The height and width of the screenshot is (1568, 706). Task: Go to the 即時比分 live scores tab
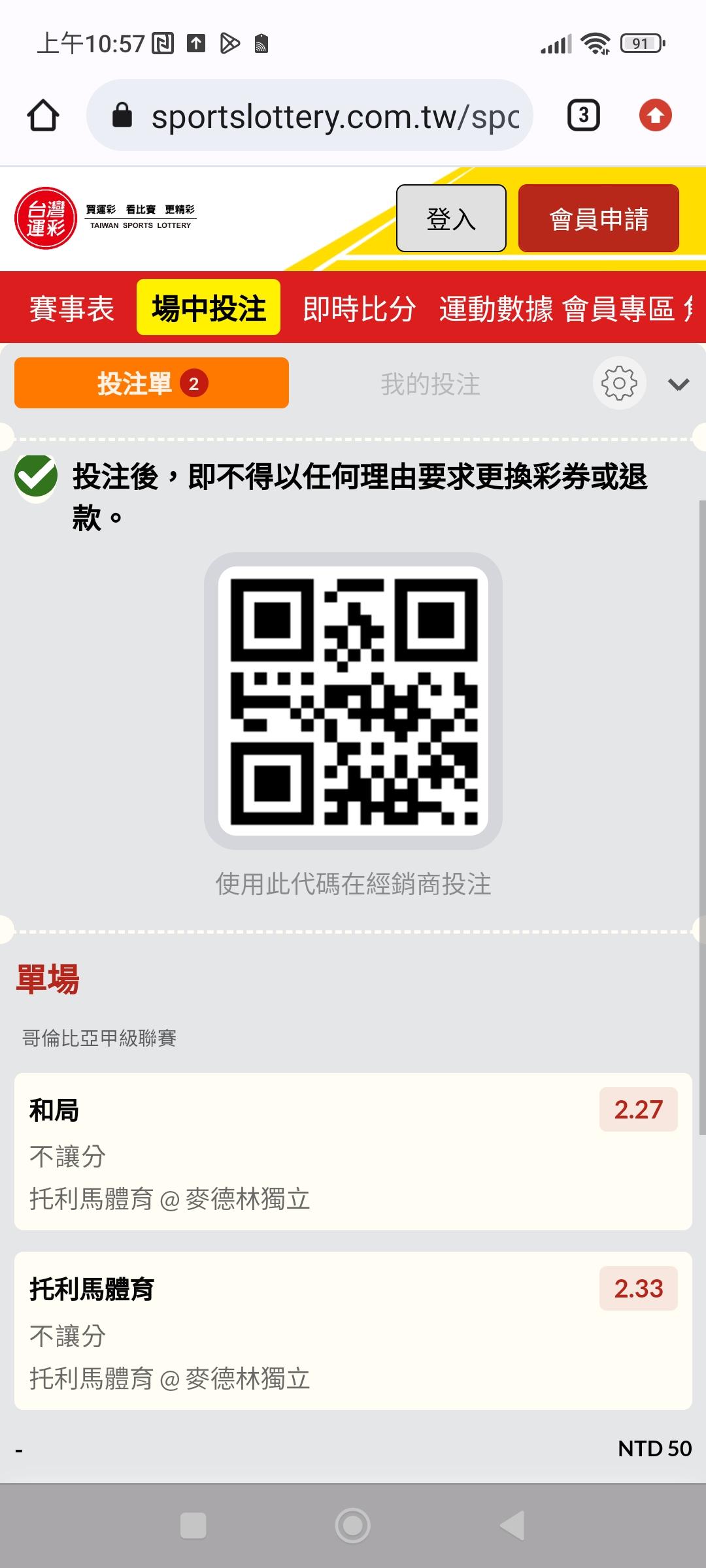pyautogui.click(x=359, y=308)
